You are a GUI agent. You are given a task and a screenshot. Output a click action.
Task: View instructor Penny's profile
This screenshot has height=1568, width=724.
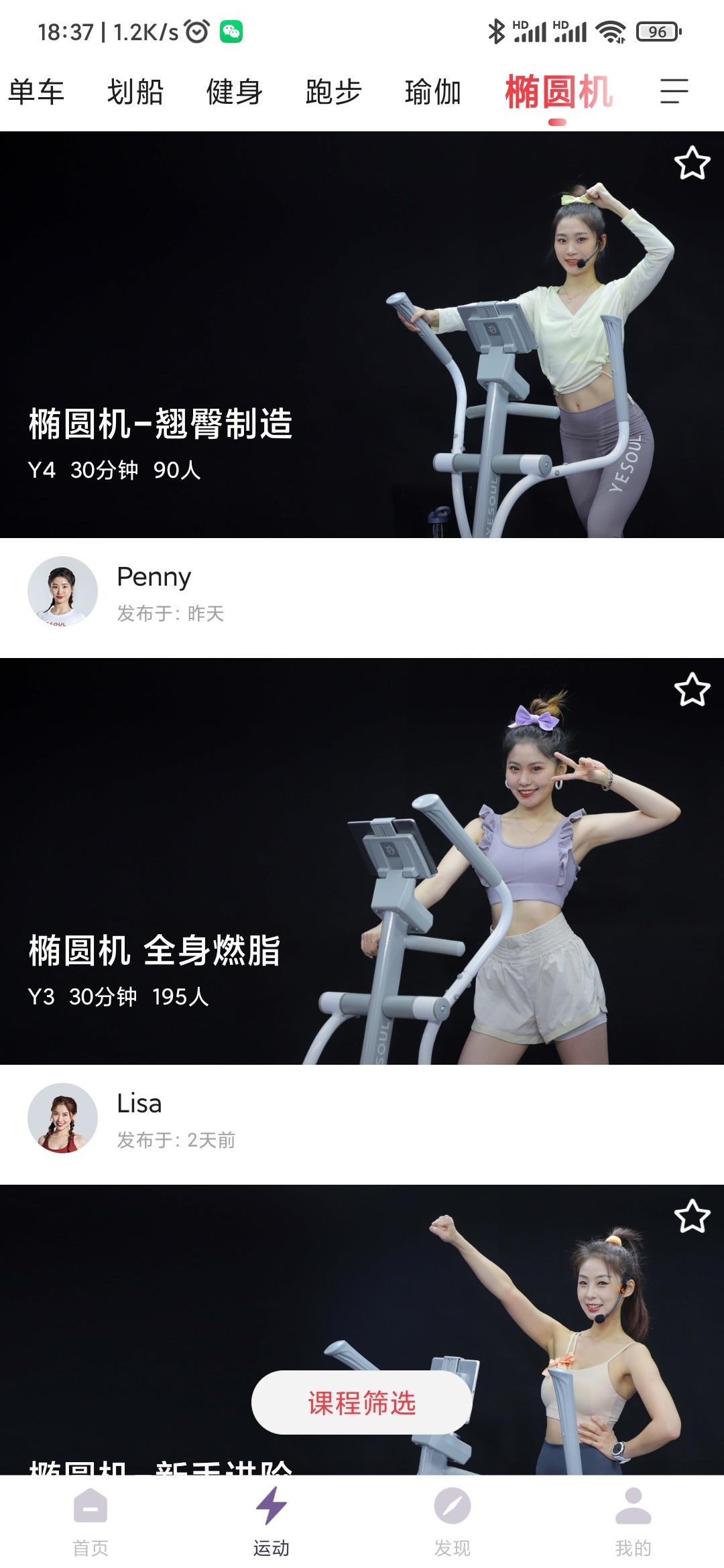coord(62,591)
